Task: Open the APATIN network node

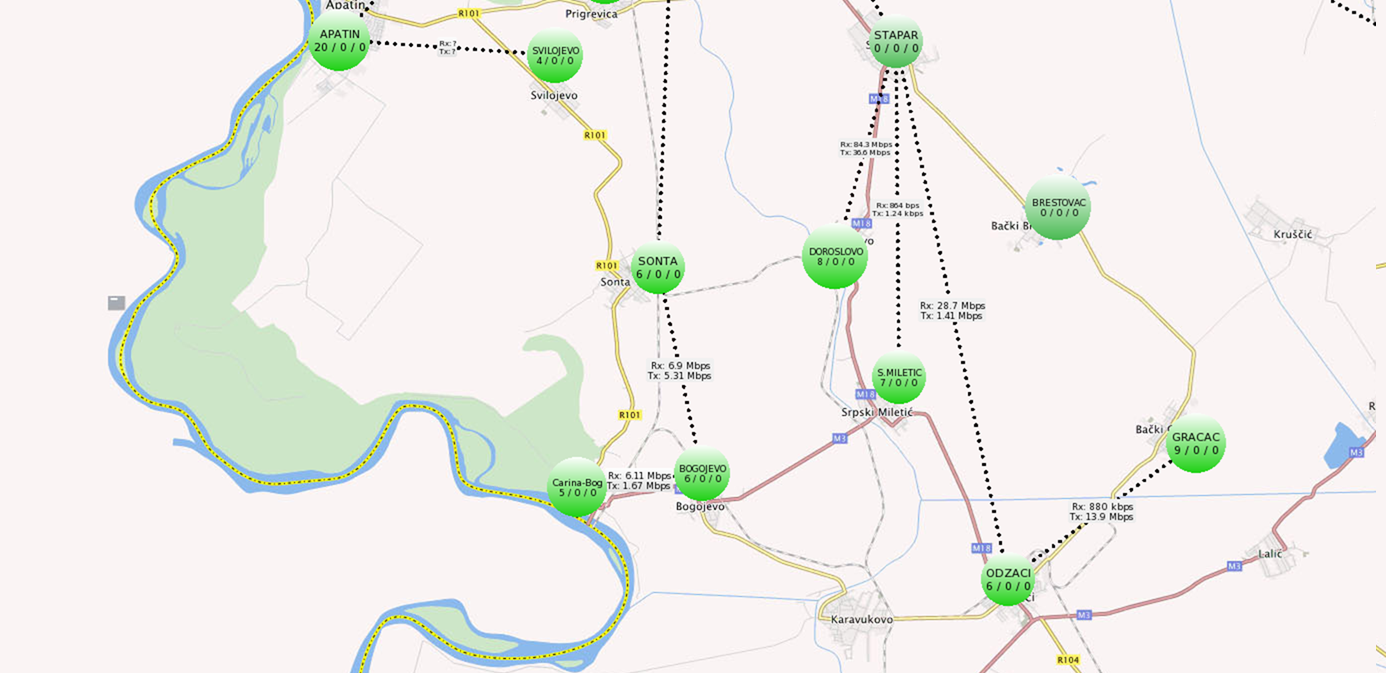Action: (339, 41)
